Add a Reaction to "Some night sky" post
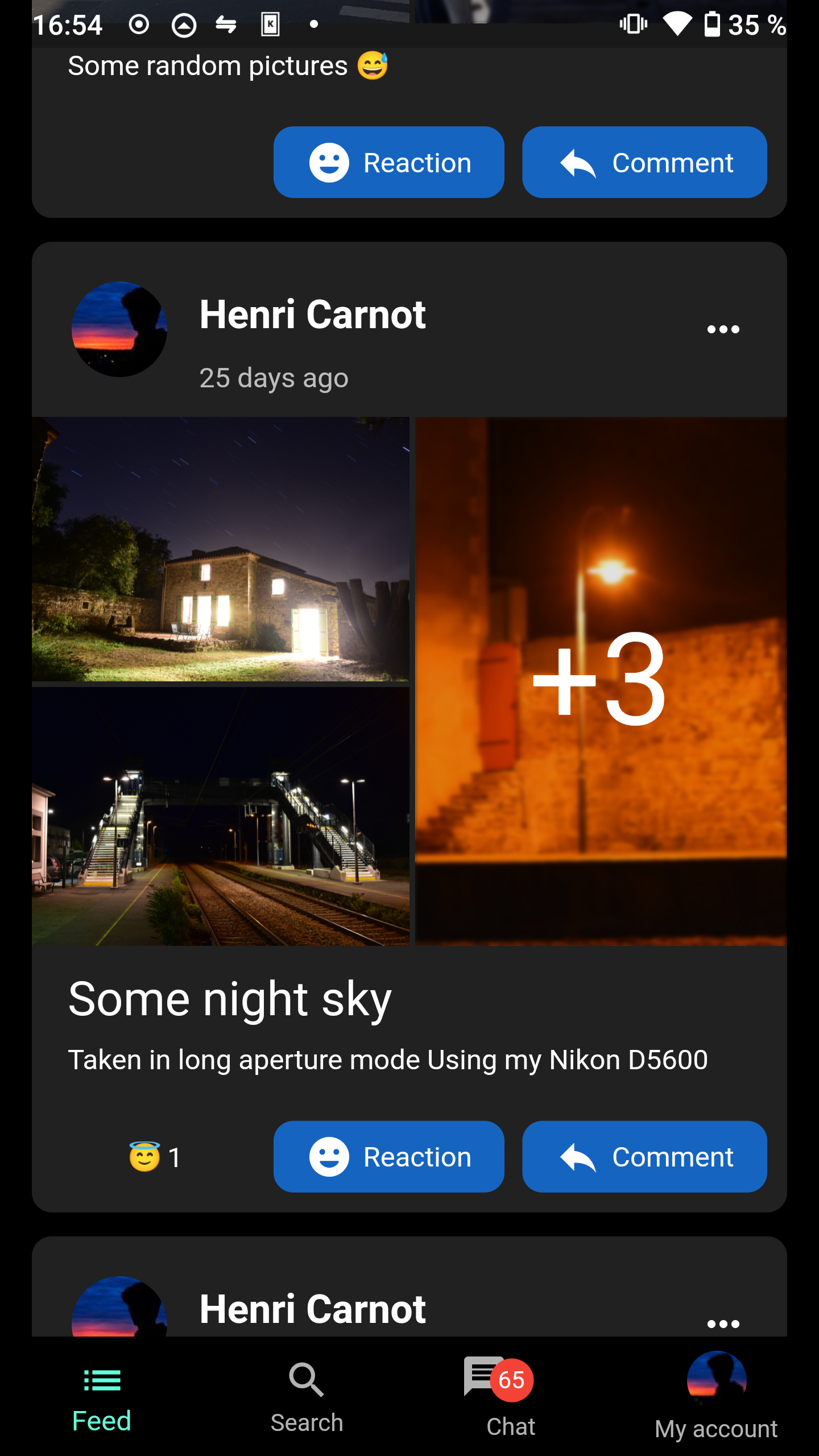The image size is (819, 1456). (388, 1157)
